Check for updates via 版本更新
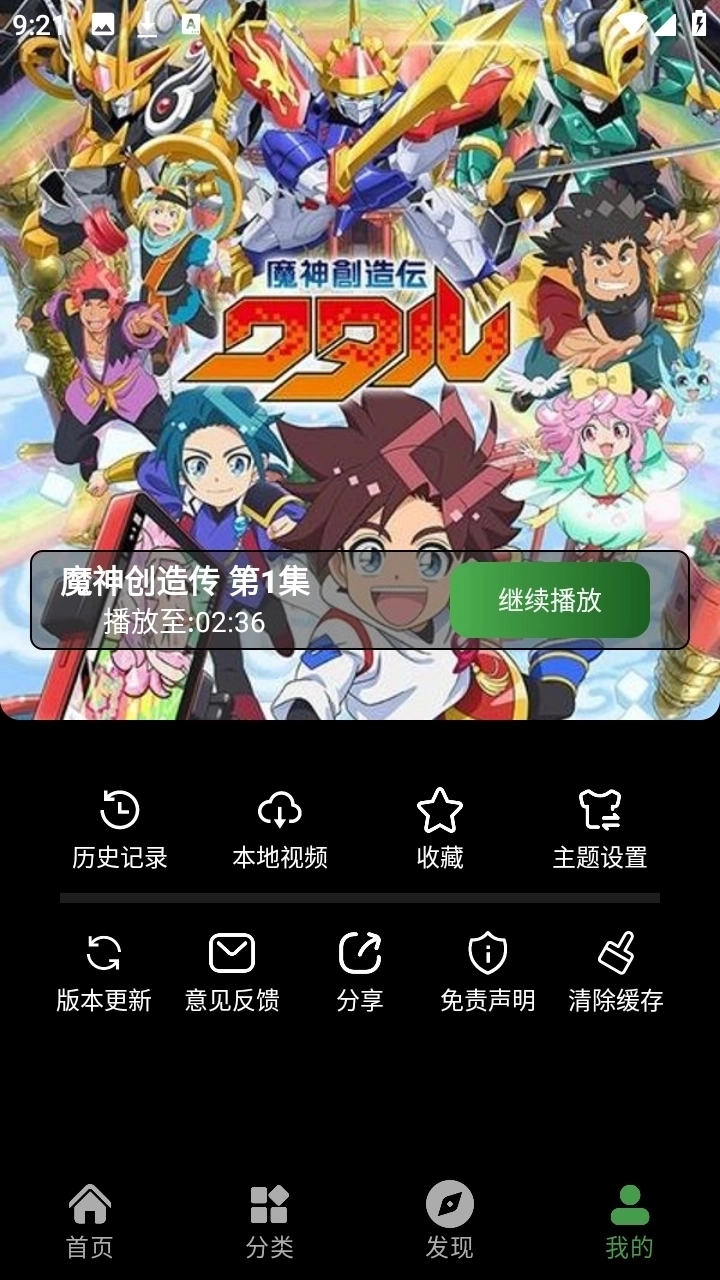Screen dimensions: 720x1280 click(104, 972)
